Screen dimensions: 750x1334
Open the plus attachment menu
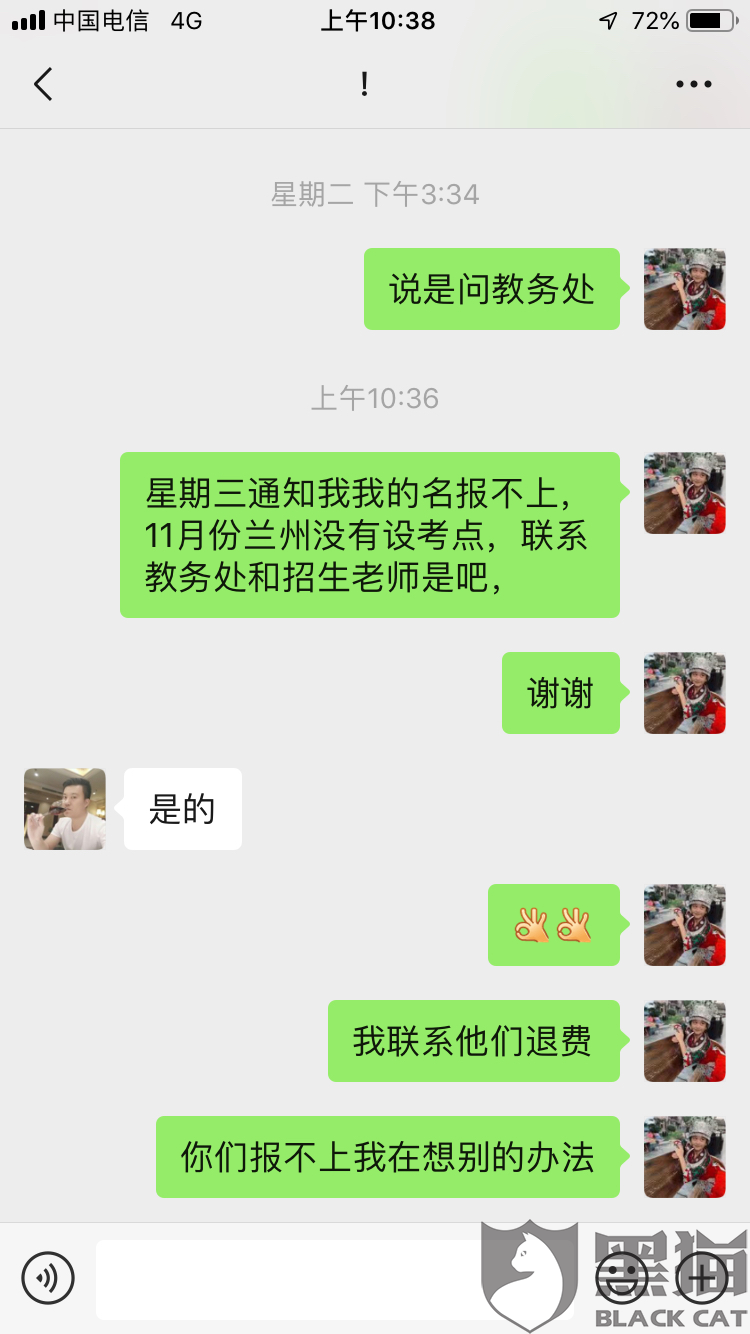701,1278
